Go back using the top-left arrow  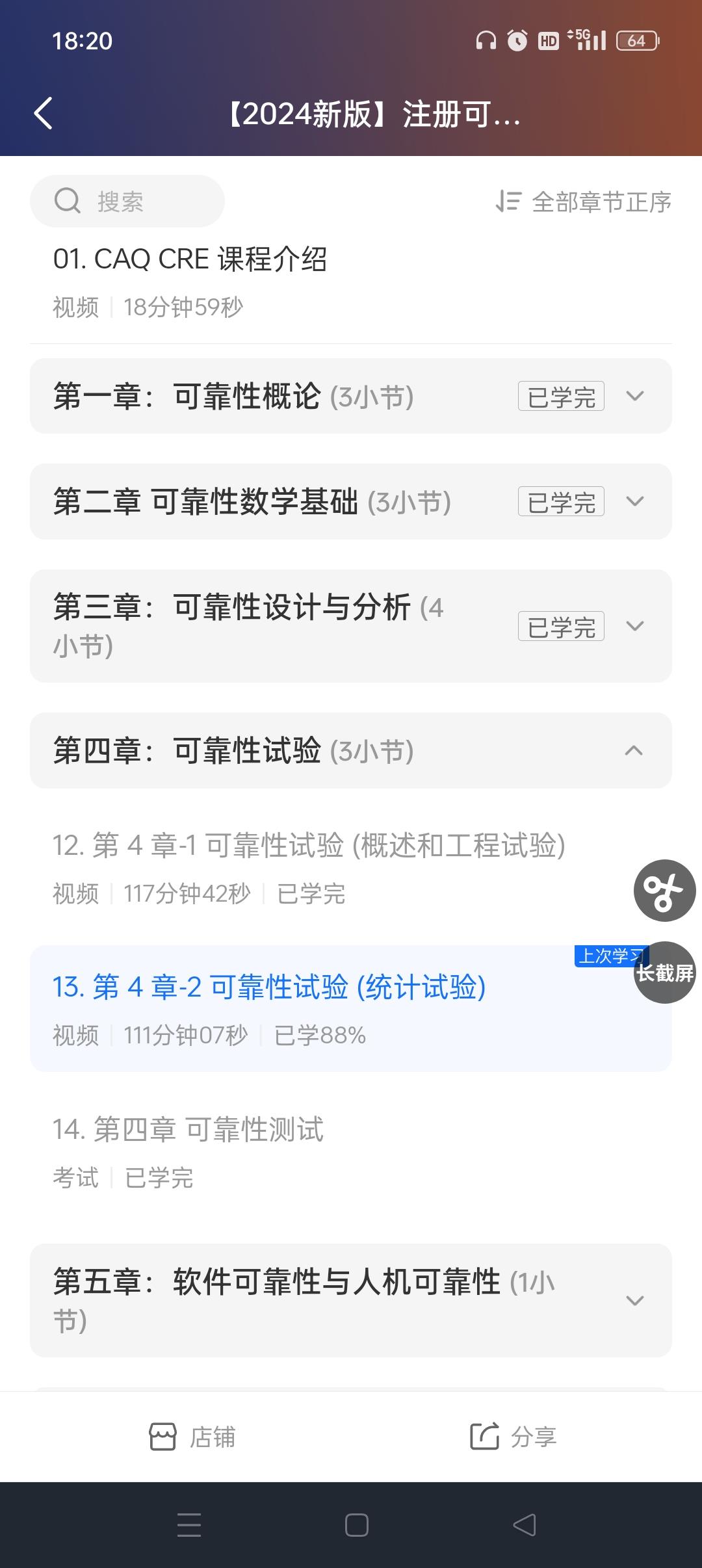[x=44, y=114]
